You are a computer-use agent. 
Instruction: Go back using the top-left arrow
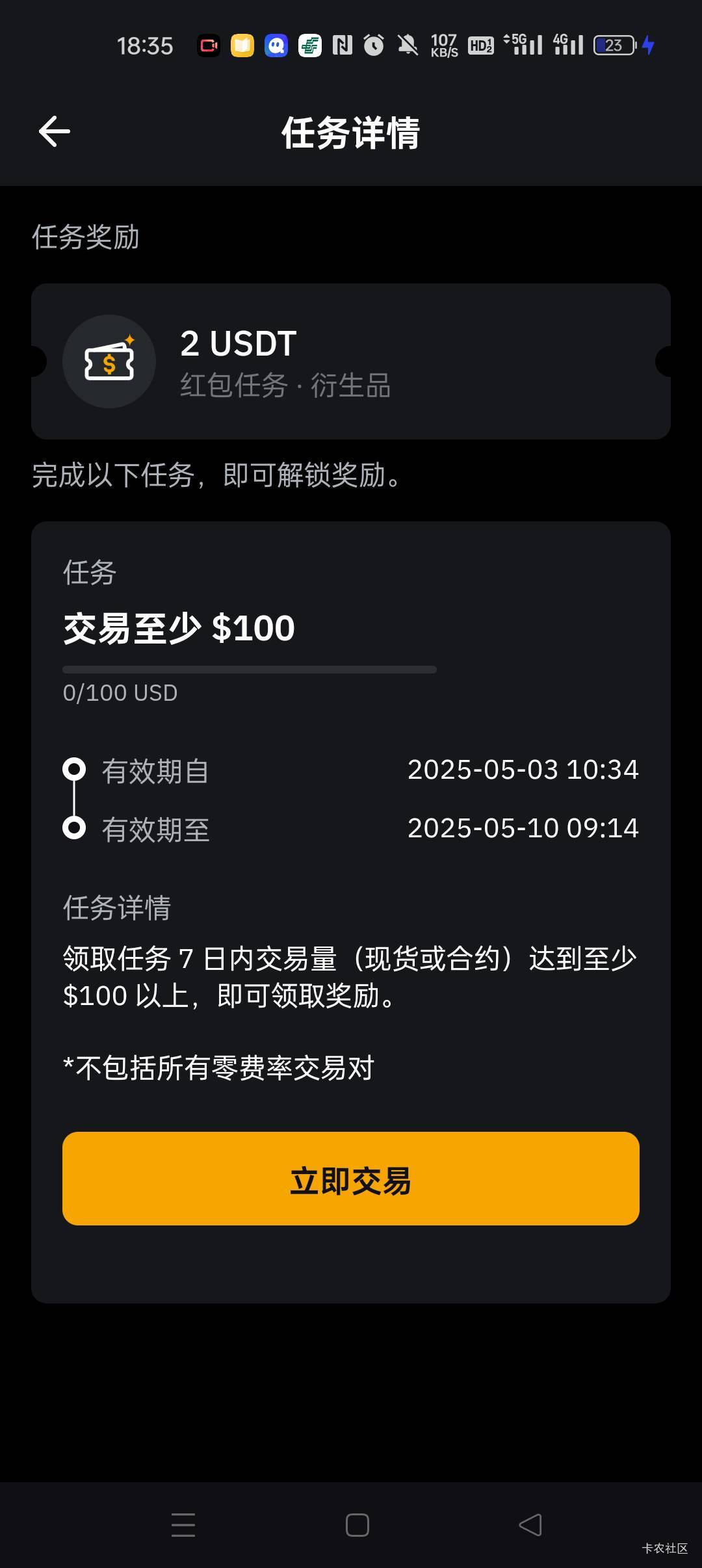(x=55, y=132)
